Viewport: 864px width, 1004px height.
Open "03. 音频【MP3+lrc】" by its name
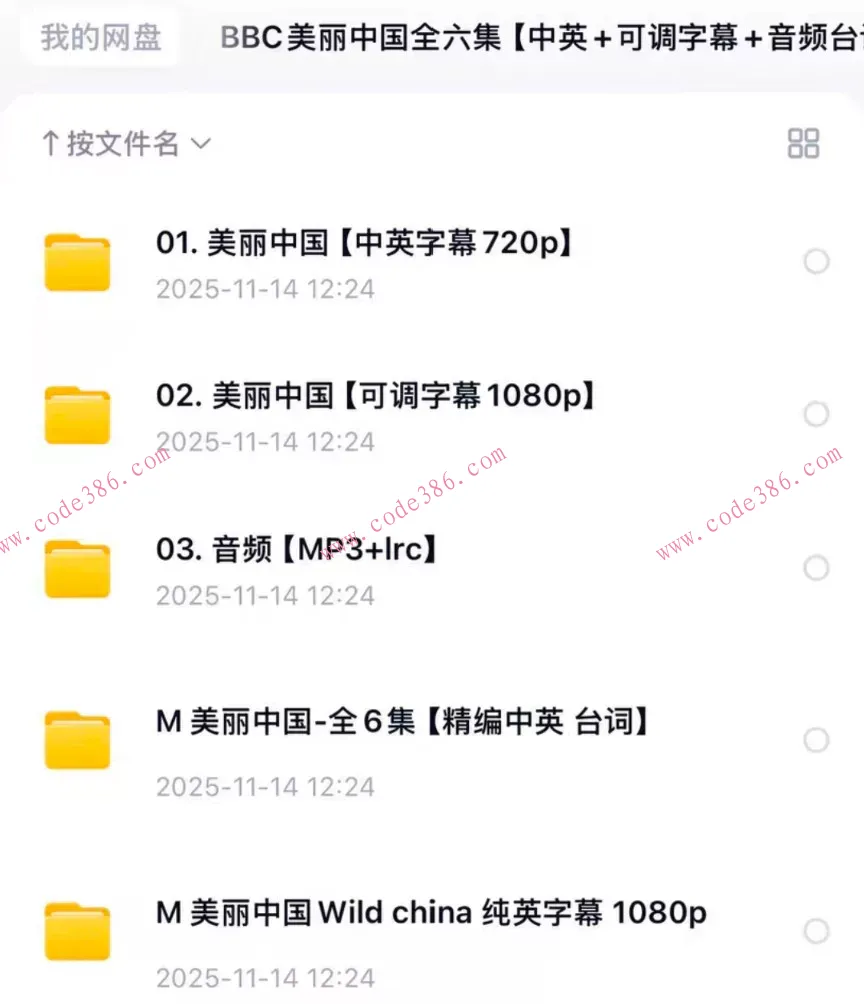pyautogui.click(x=295, y=550)
